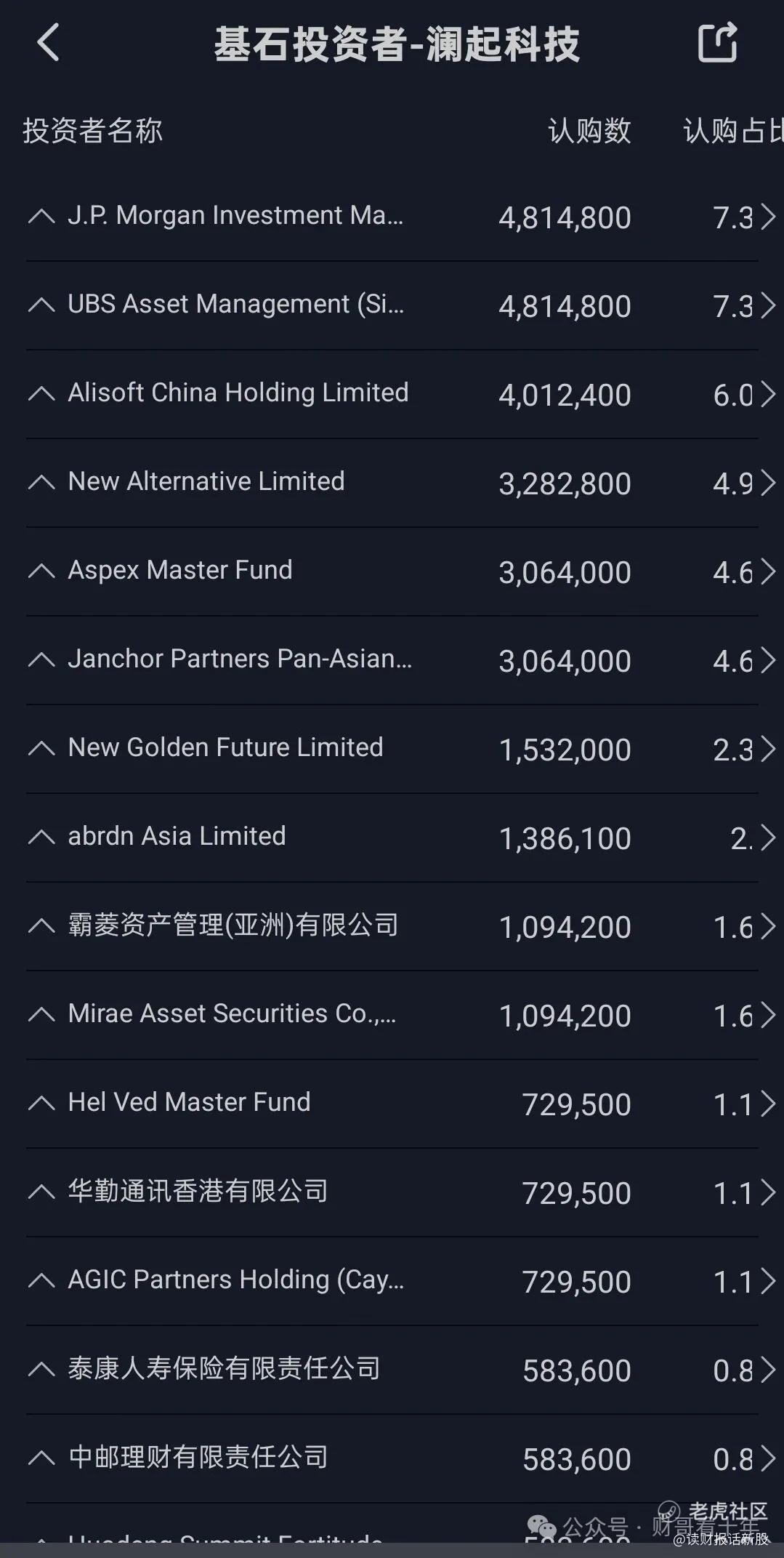Open the 泰康人寿保险有限责任公司 row

224,1369
